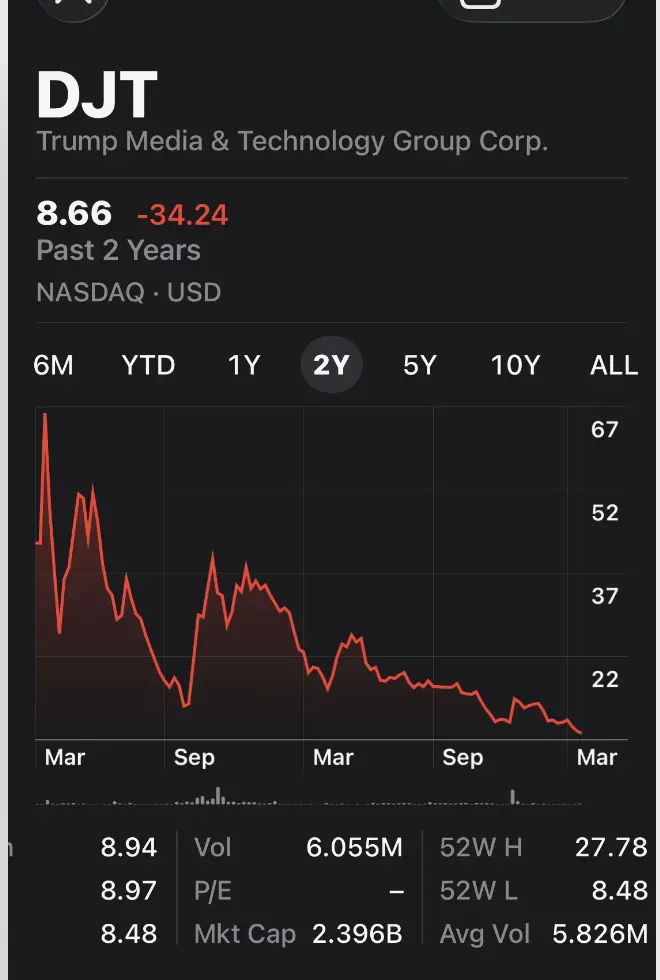View the ALL time range chart
660x980 pixels.
pyautogui.click(x=613, y=366)
